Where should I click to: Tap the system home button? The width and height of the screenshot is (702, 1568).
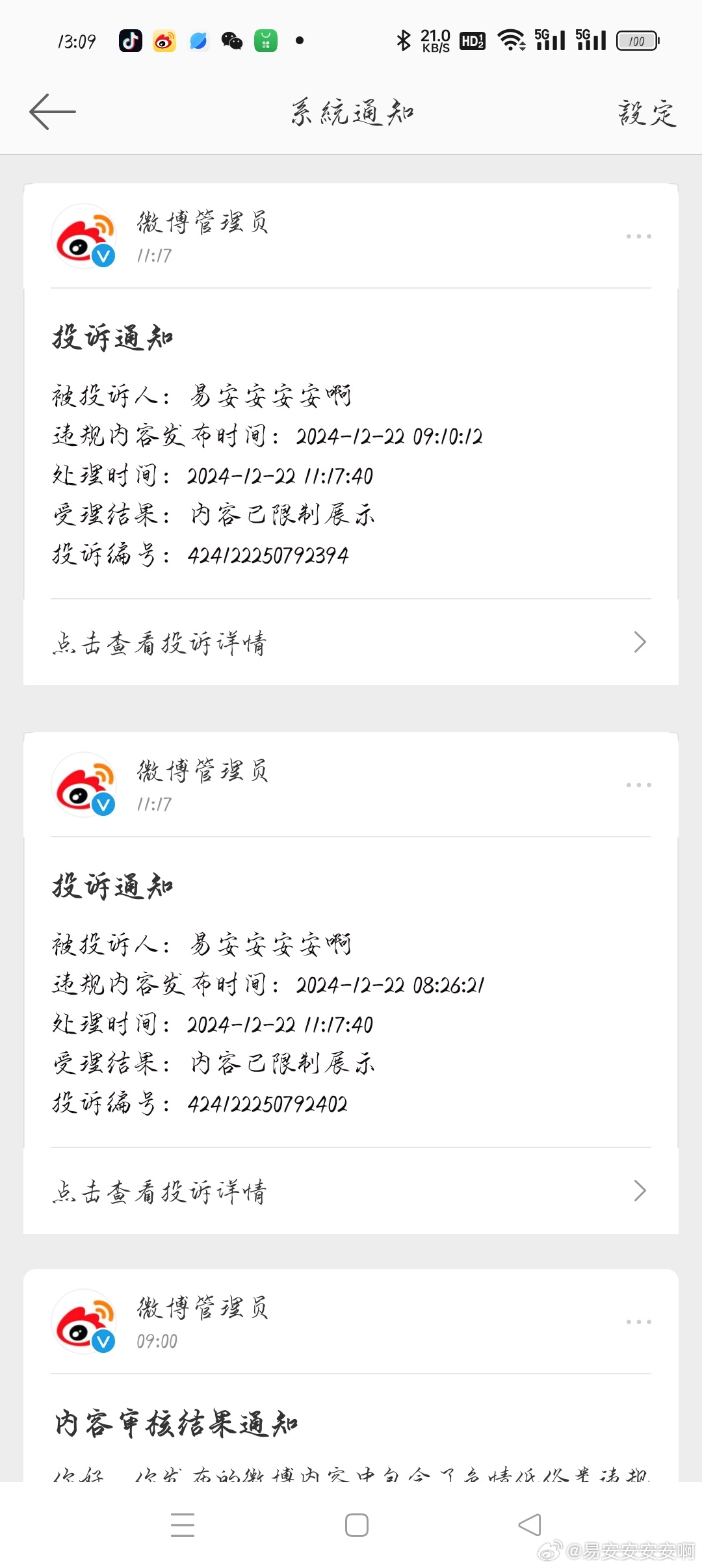(x=356, y=1525)
